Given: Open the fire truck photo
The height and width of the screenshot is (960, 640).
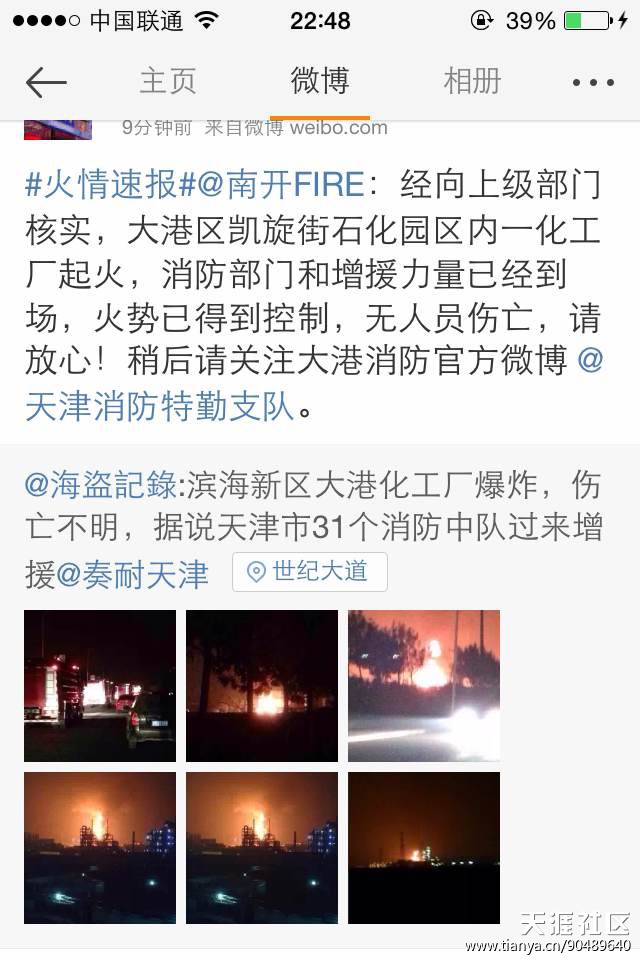Looking at the screenshot, I should [100, 686].
